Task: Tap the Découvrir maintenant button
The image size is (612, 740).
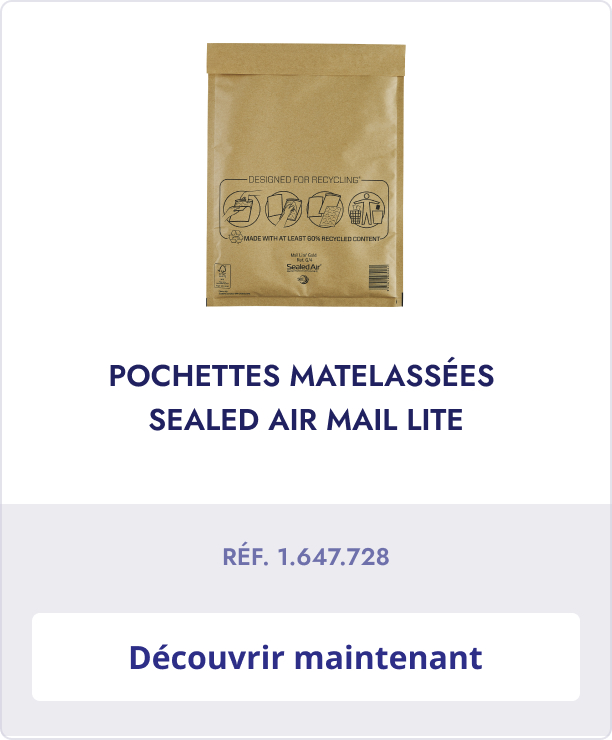Action: [306, 657]
